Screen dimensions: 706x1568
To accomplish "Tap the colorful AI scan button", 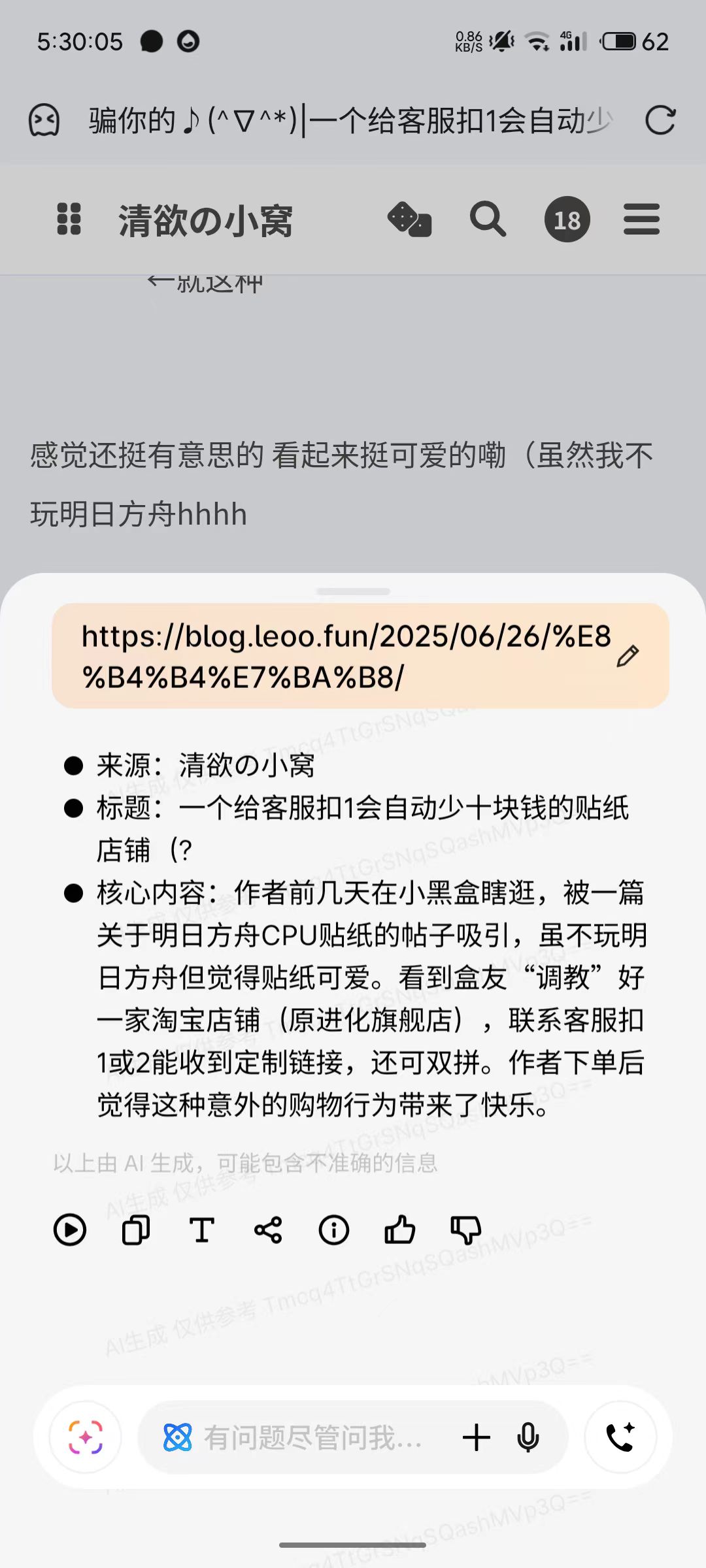I will point(86,1437).
